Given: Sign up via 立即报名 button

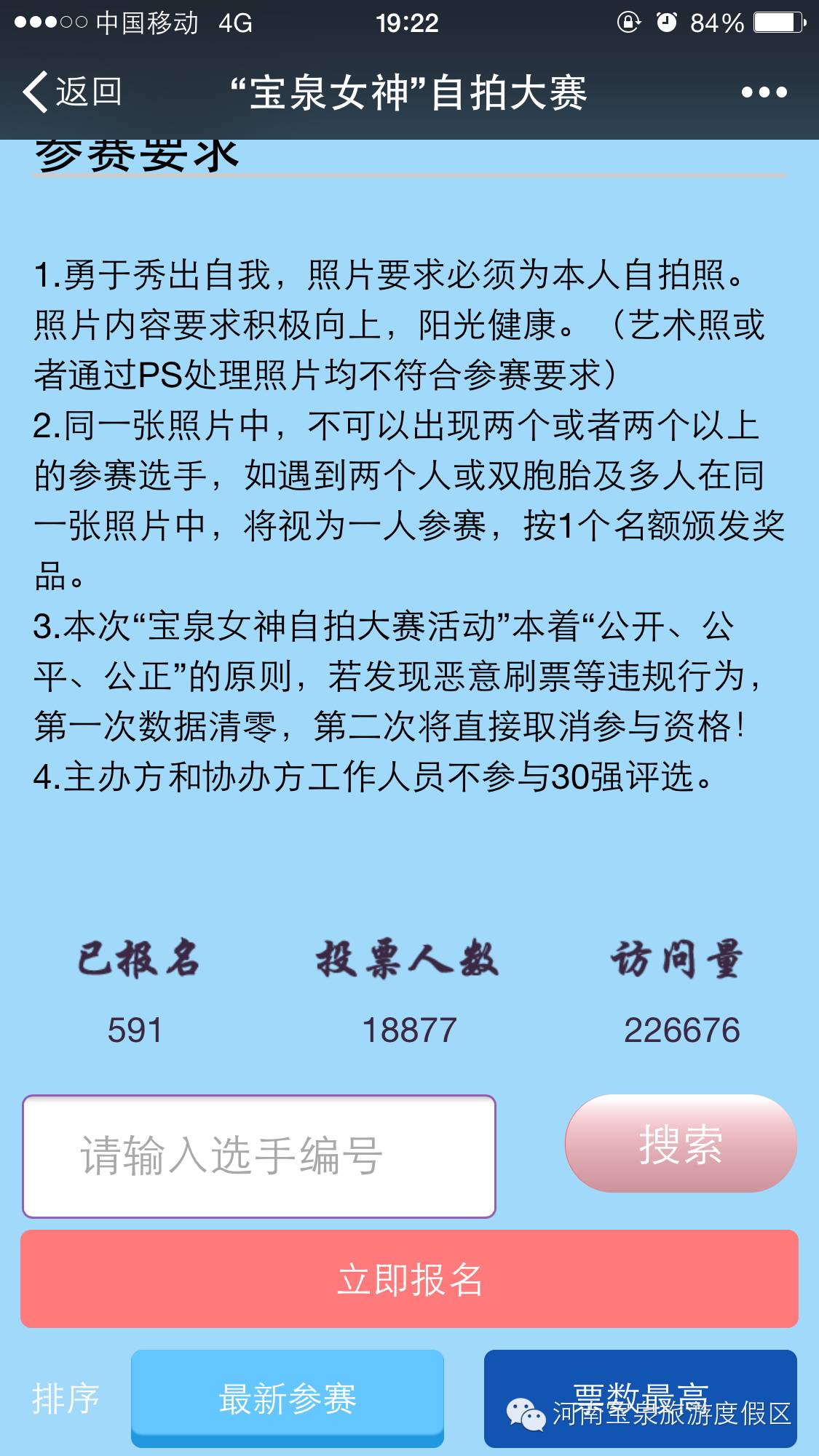Looking at the screenshot, I should pyautogui.click(x=409, y=1279).
